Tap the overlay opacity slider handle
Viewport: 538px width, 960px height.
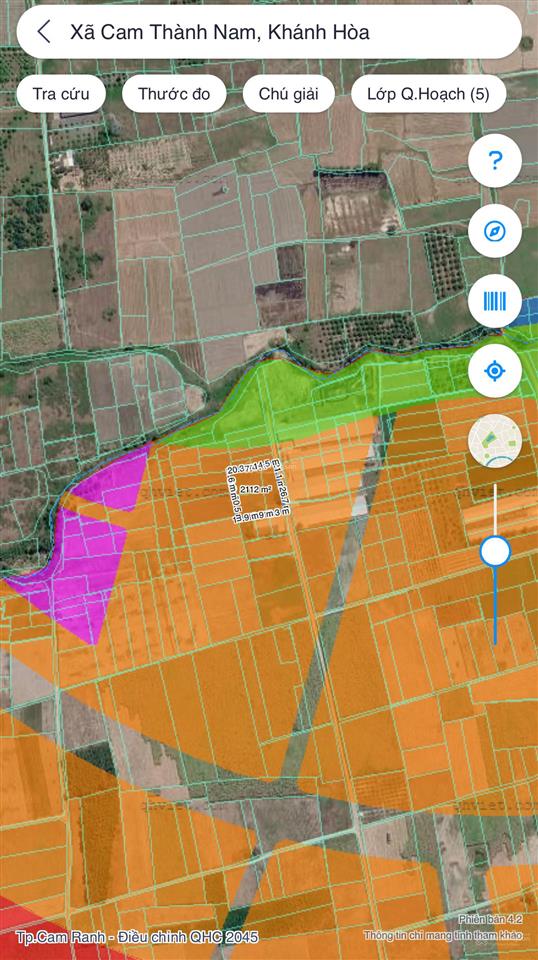(495, 552)
